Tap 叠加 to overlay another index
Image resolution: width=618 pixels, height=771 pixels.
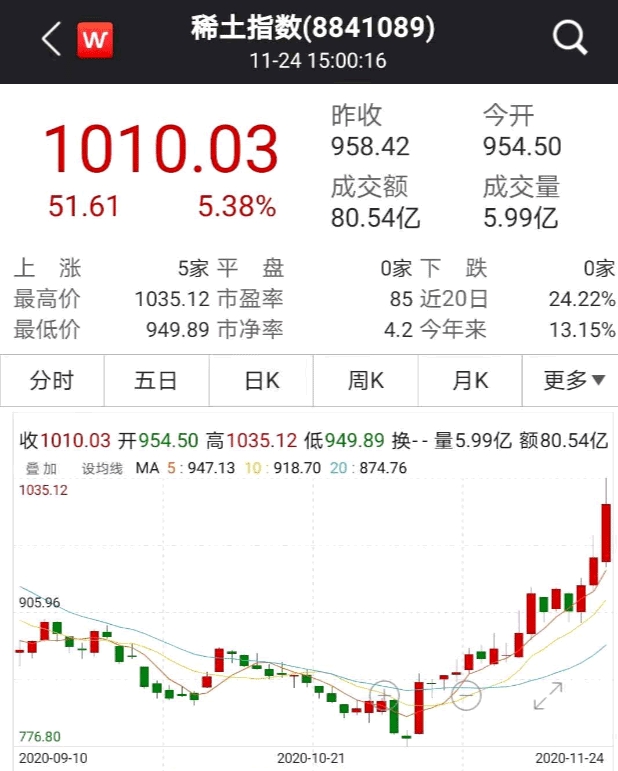coord(41,467)
